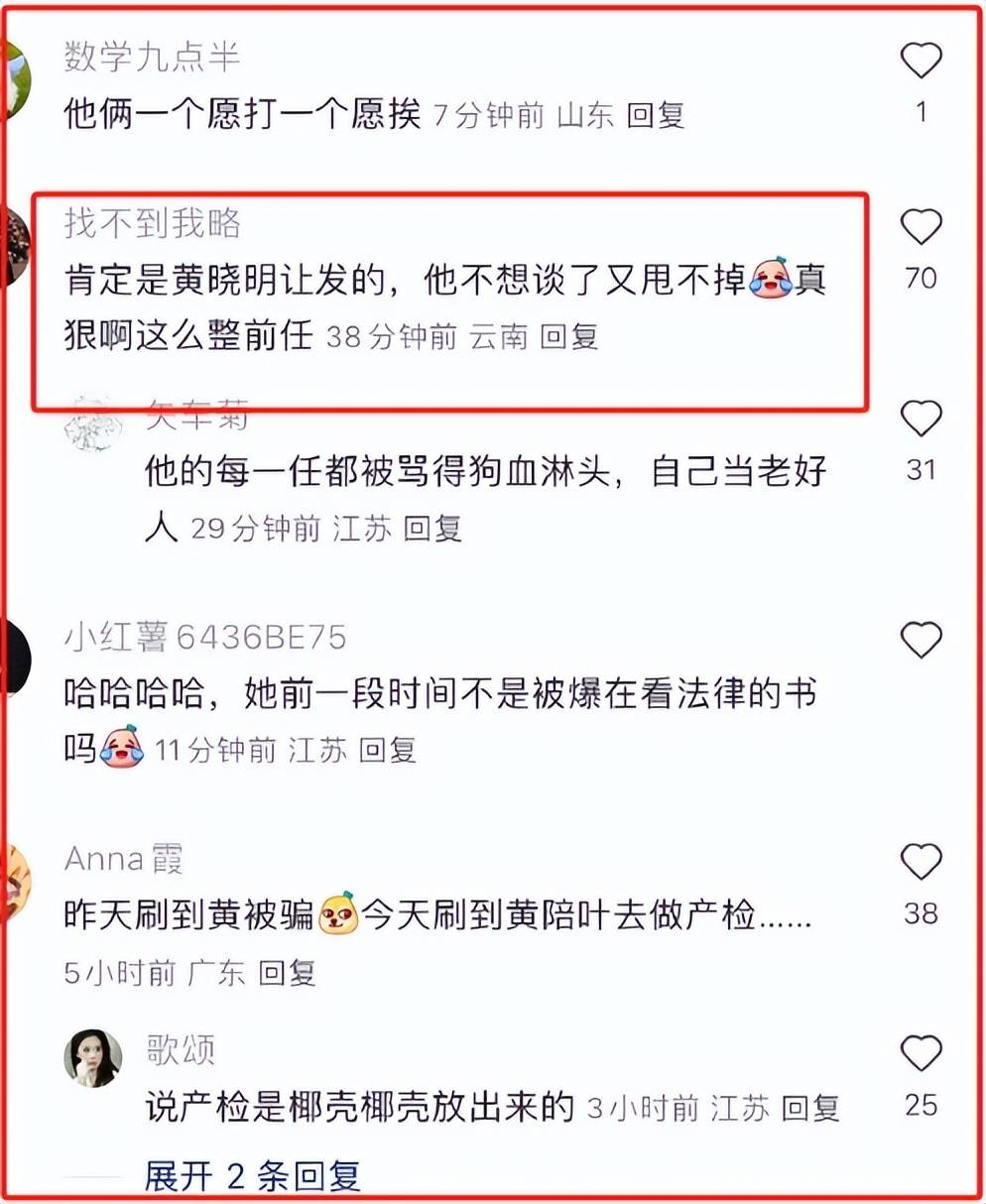Reply to Anna霞's comment
Image resolution: width=986 pixels, height=1204 pixels.
(x=287, y=972)
